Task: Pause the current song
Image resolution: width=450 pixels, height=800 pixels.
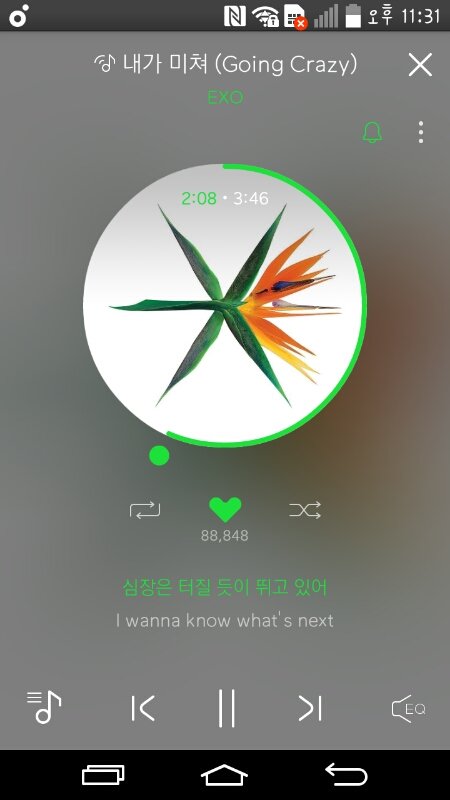Action: (227, 708)
